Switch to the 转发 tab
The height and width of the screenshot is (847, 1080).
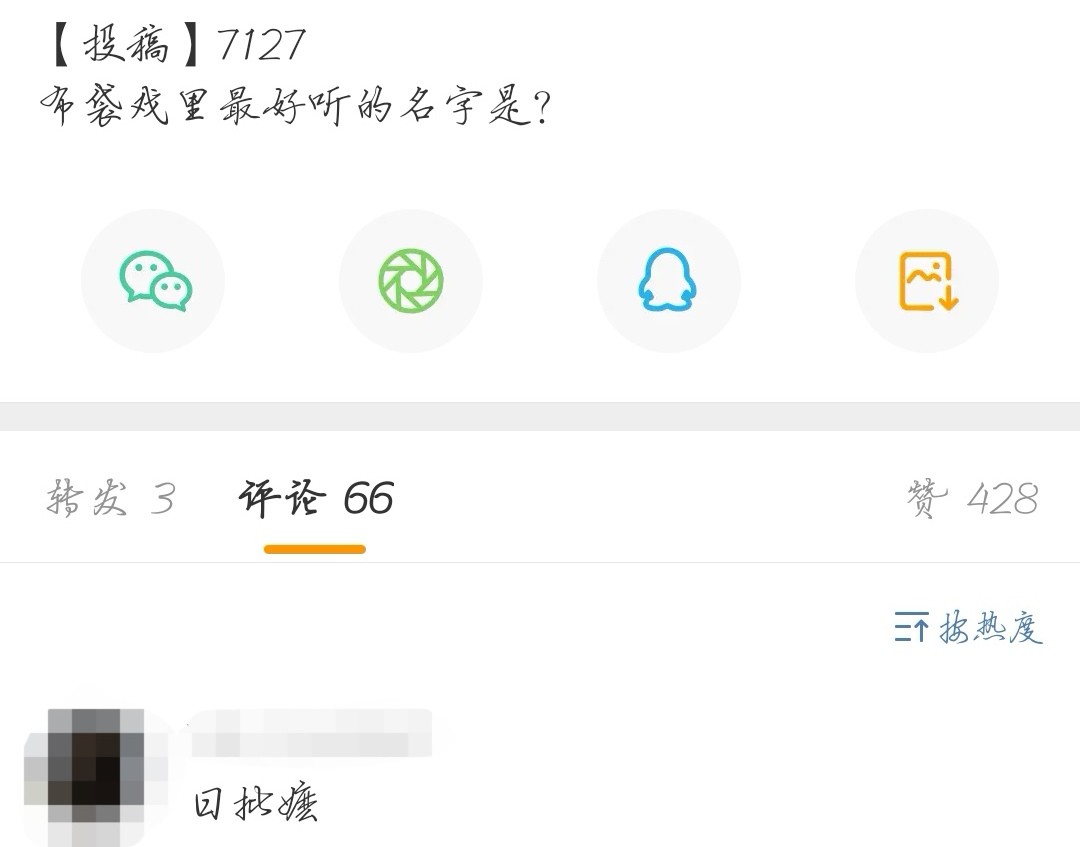(x=111, y=498)
